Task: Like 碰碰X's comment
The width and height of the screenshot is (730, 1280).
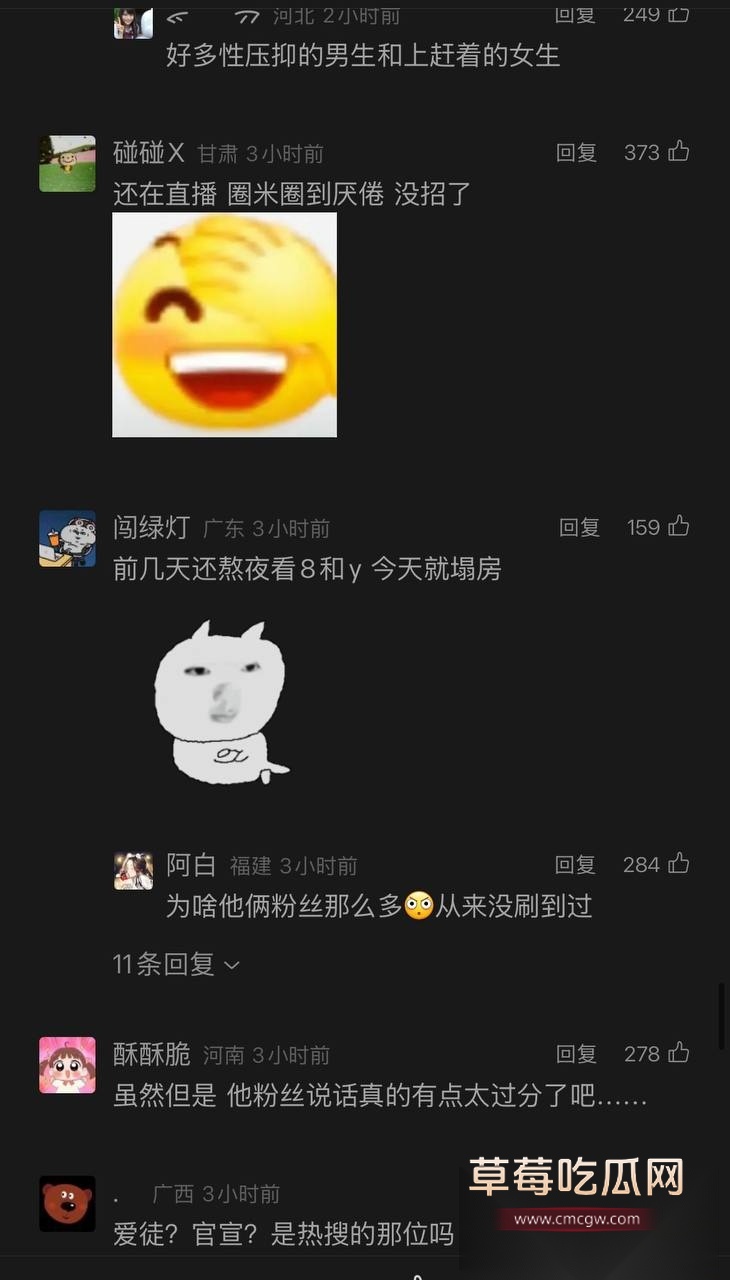Action: click(x=679, y=152)
